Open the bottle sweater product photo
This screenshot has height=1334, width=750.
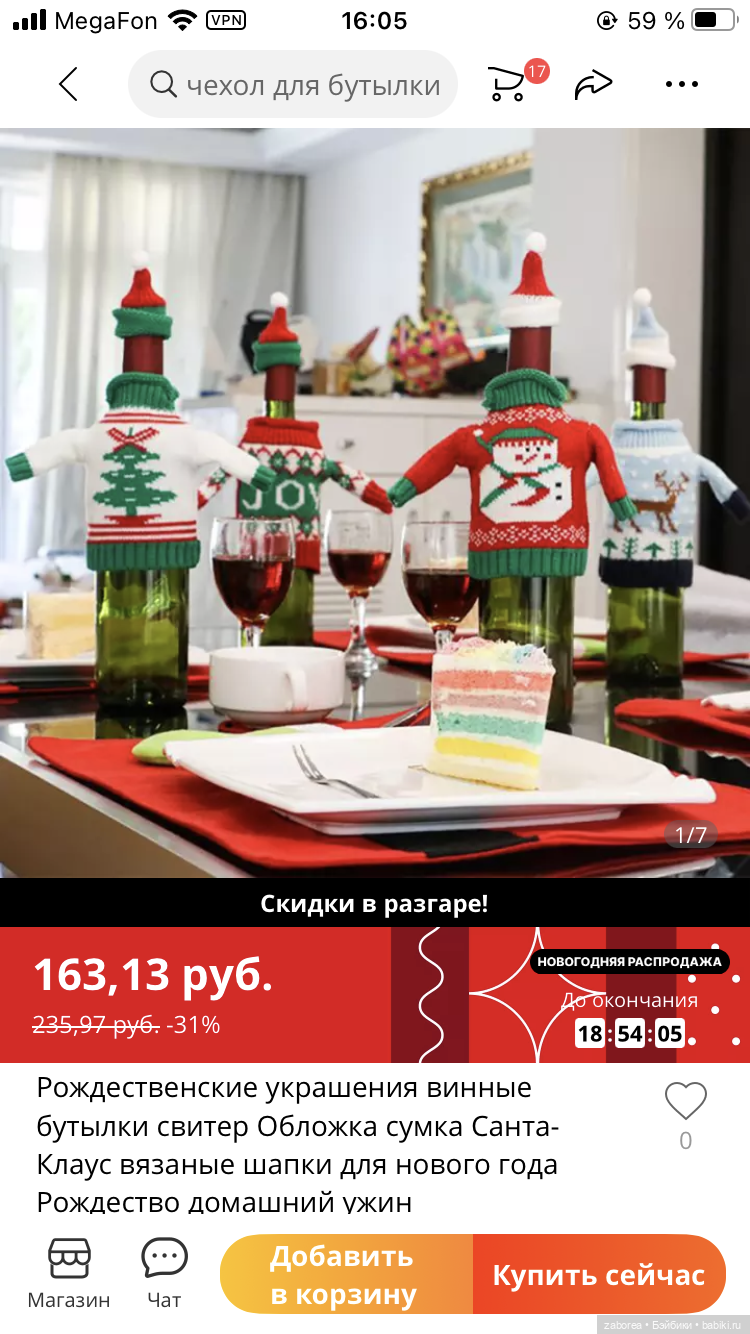click(375, 500)
